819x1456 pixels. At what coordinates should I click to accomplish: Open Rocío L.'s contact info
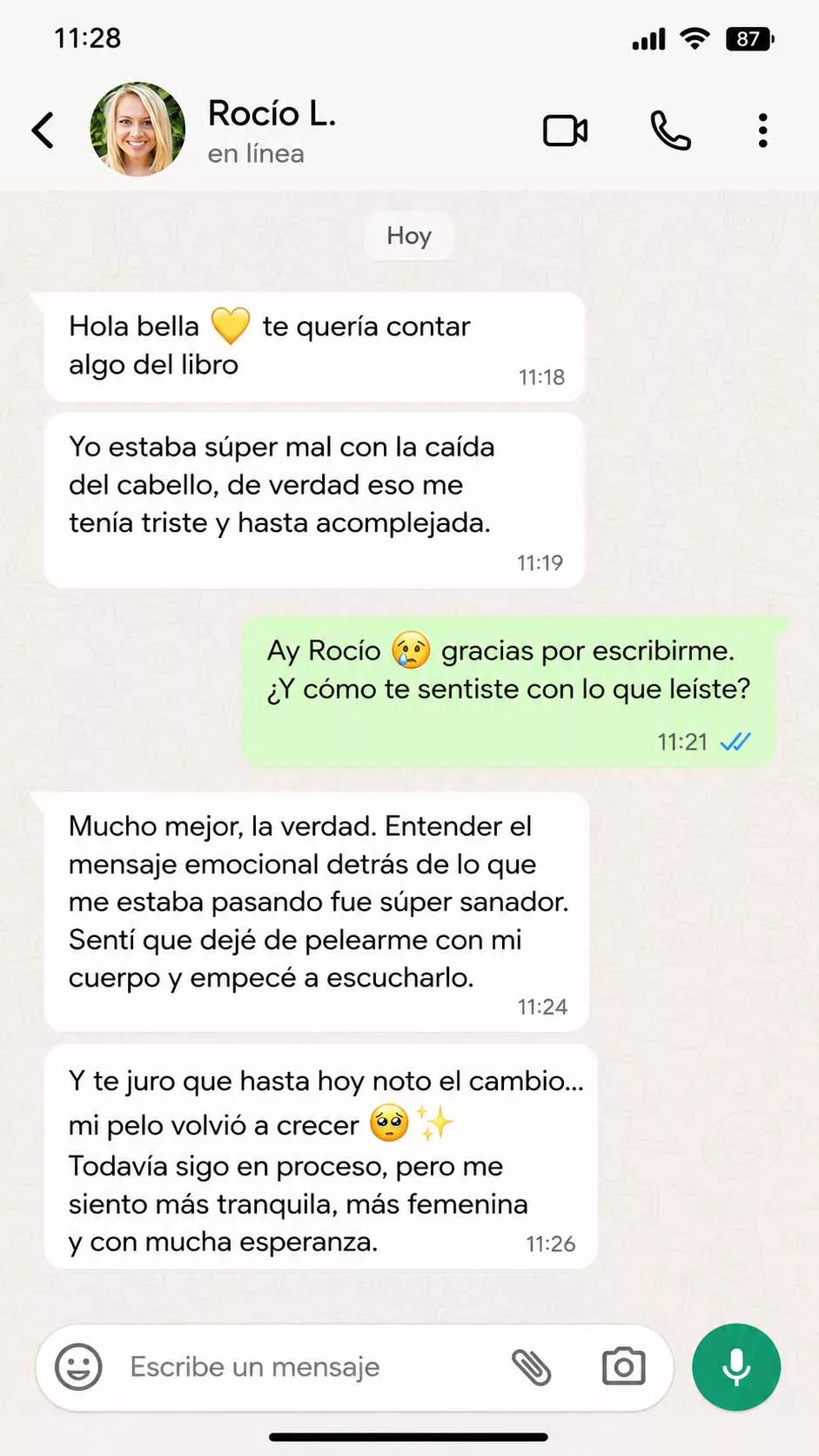coord(272,131)
